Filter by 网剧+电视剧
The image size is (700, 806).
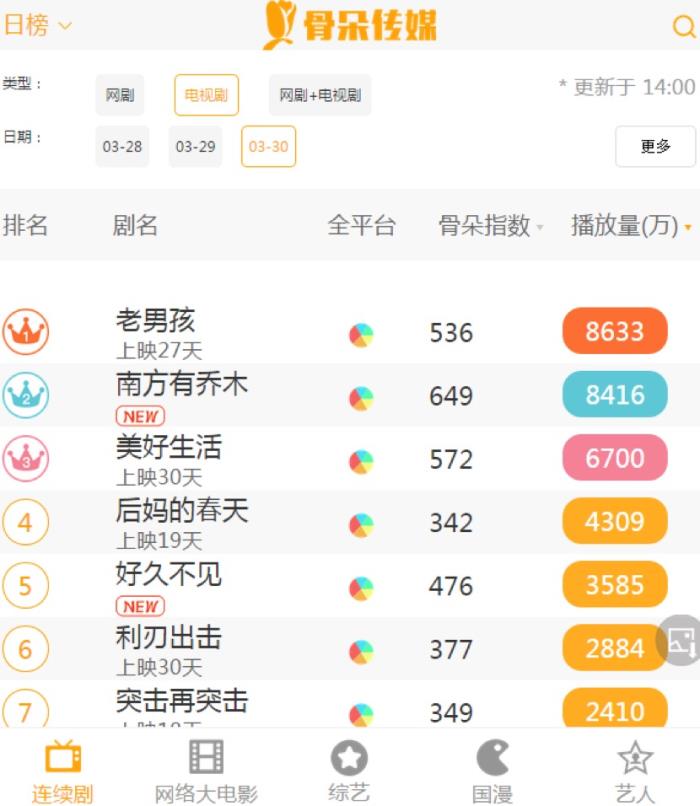pyautogui.click(x=320, y=95)
